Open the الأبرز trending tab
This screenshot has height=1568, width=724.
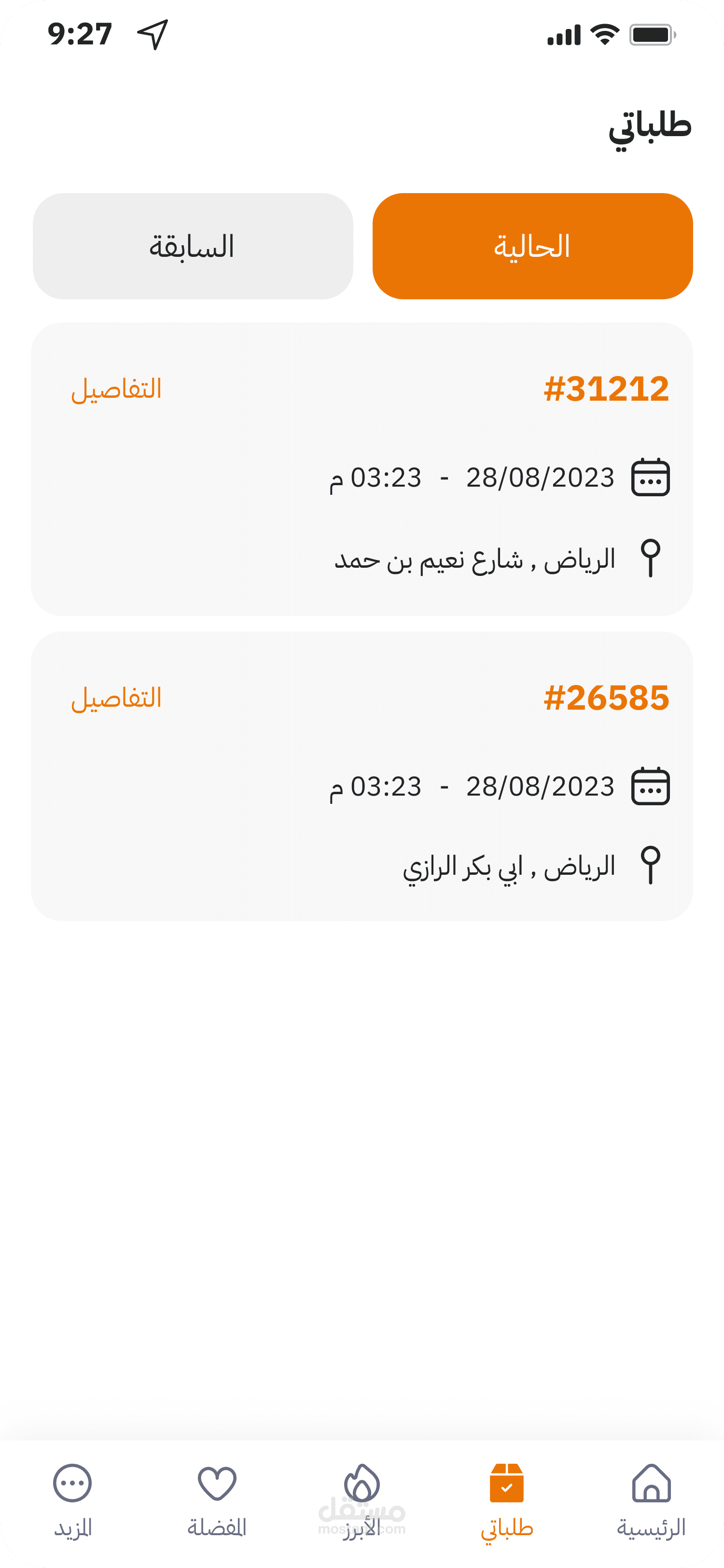click(x=362, y=1501)
